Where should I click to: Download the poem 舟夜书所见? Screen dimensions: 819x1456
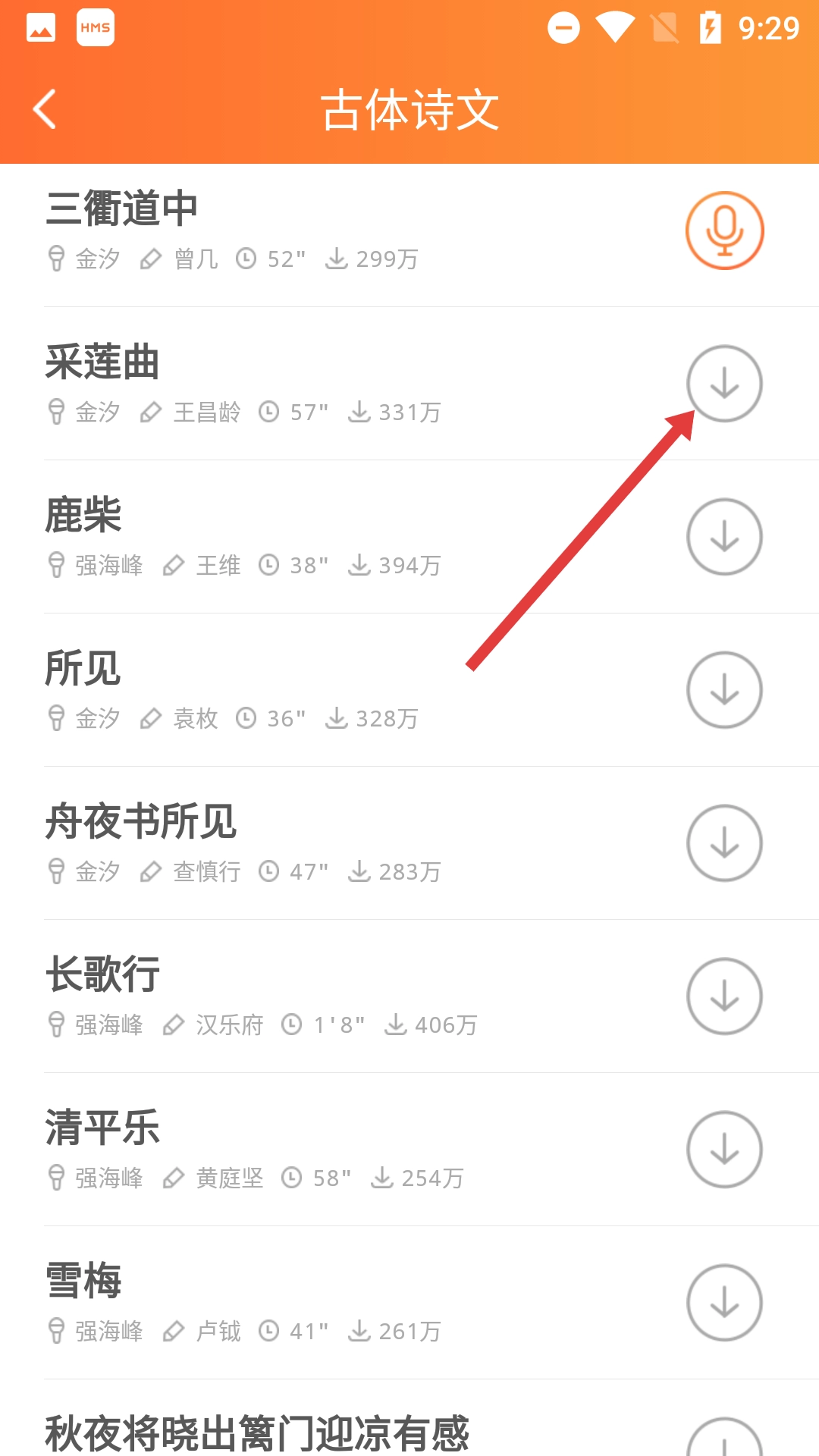pos(724,843)
